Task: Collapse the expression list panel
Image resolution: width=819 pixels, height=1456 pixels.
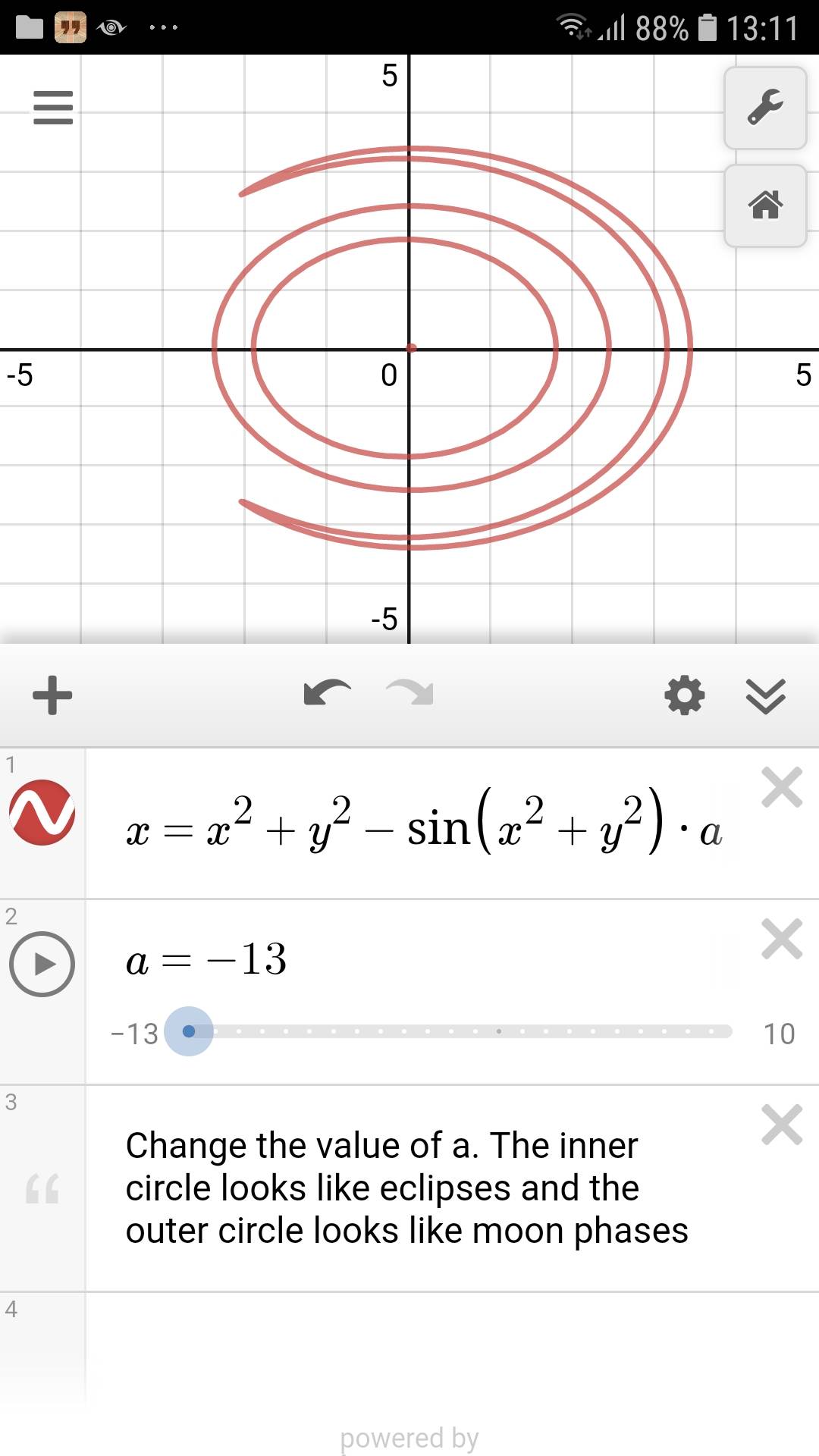Action: click(765, 695)
